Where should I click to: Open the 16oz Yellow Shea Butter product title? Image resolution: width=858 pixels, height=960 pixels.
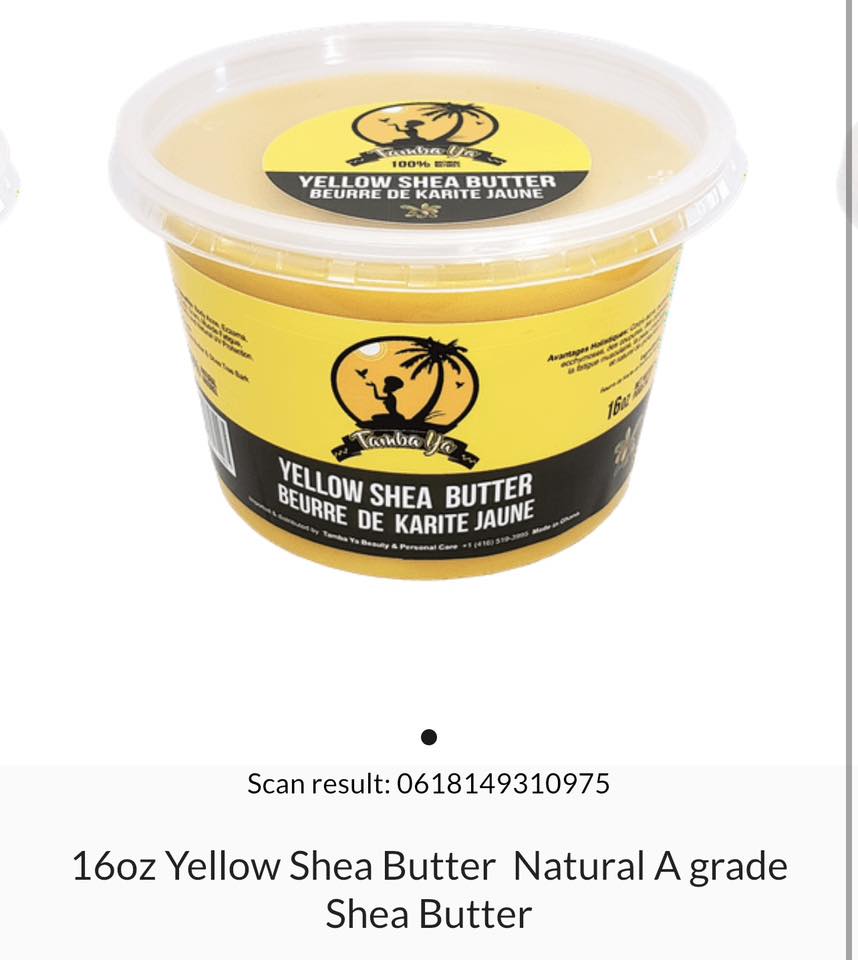pos(428,887)
